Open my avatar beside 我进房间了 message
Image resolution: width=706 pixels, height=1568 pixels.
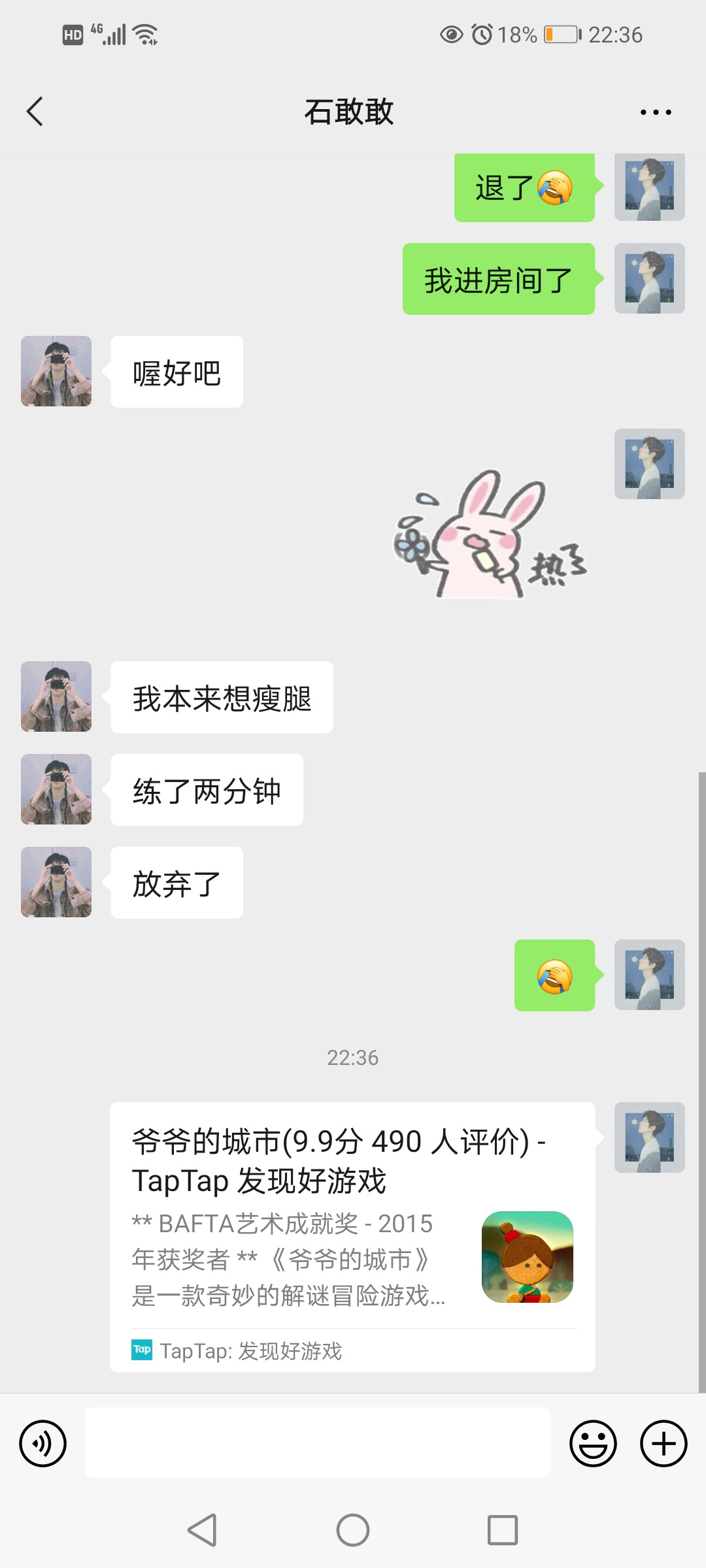click(650, 278)
